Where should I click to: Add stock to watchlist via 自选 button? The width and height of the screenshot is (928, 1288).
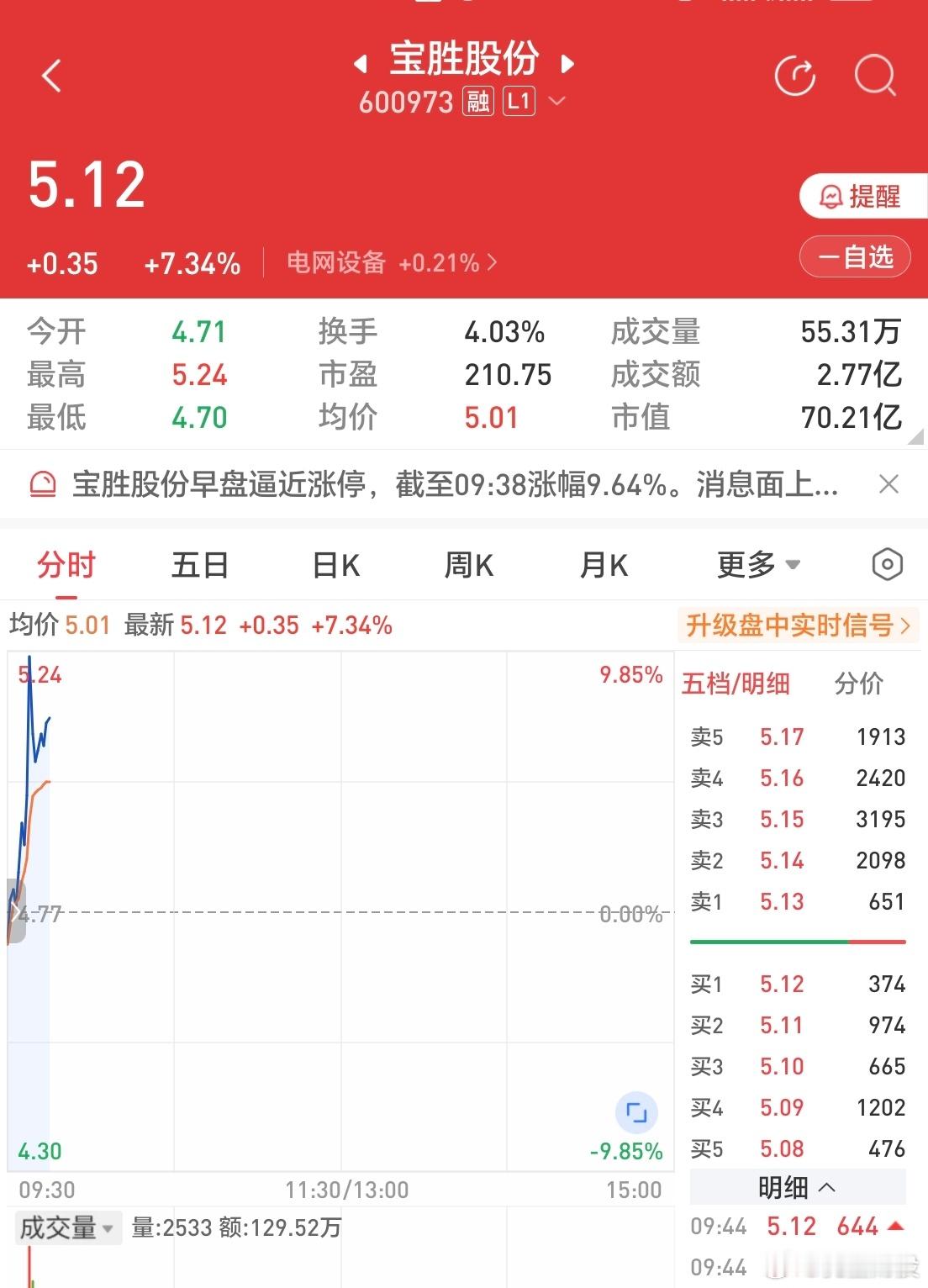(855, 256)
